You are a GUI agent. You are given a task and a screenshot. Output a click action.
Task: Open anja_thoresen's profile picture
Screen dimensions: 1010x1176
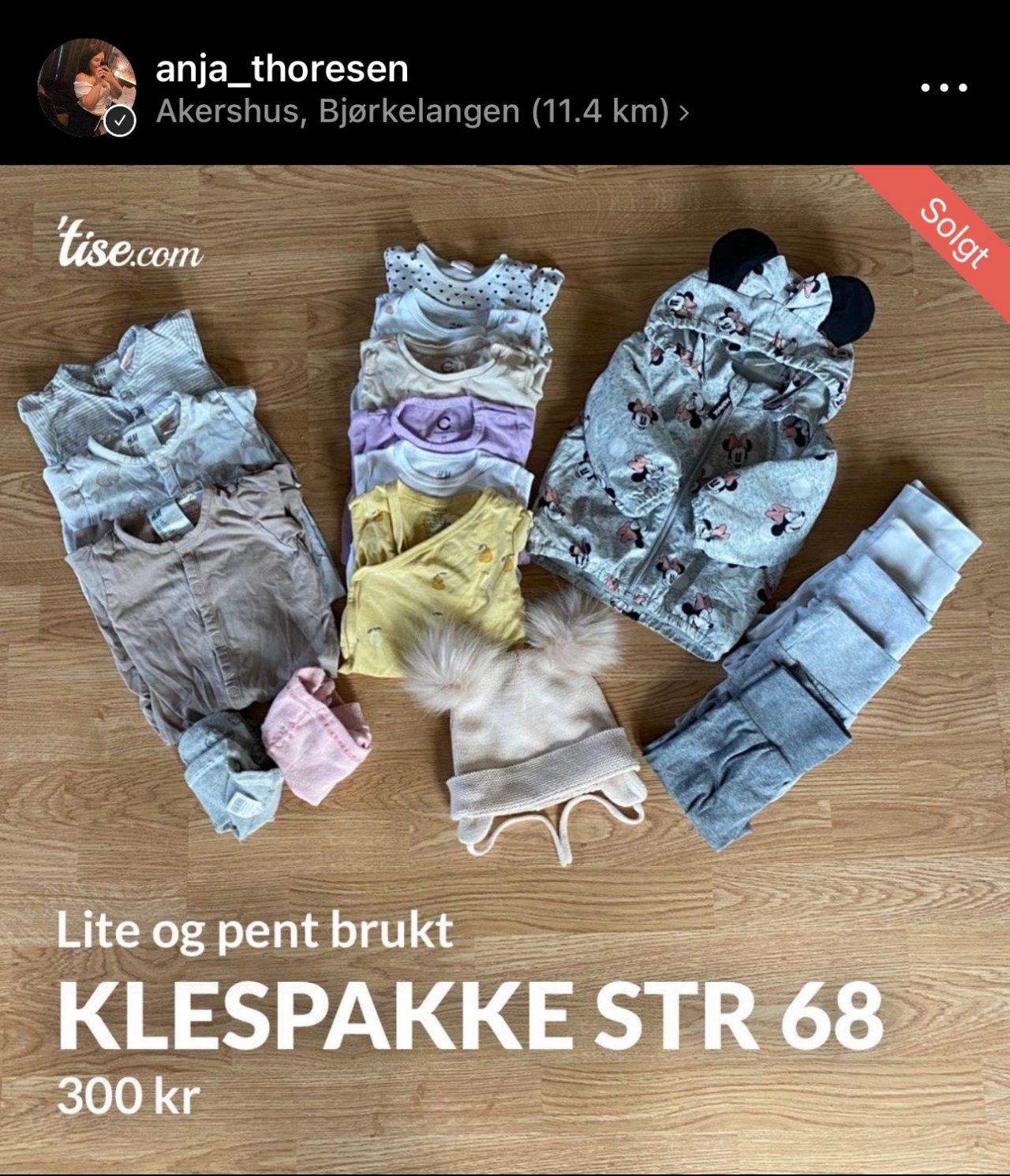point(86,87)
